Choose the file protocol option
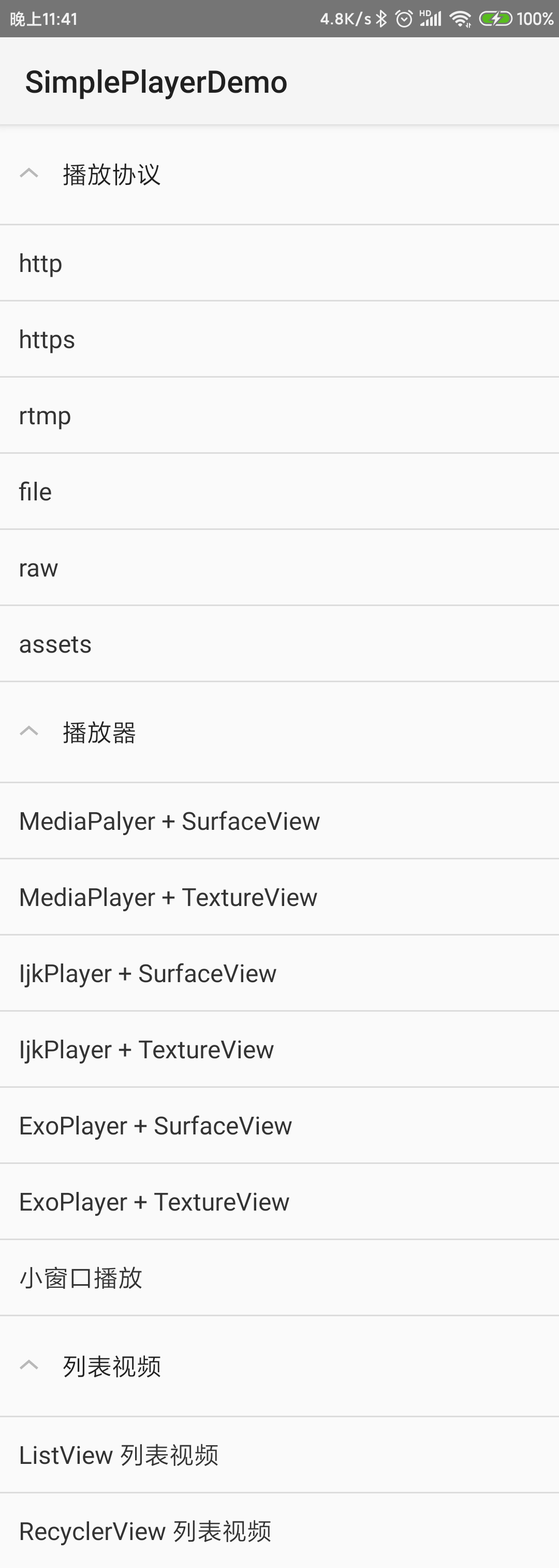559x1568 pixels. coord(279,491)
